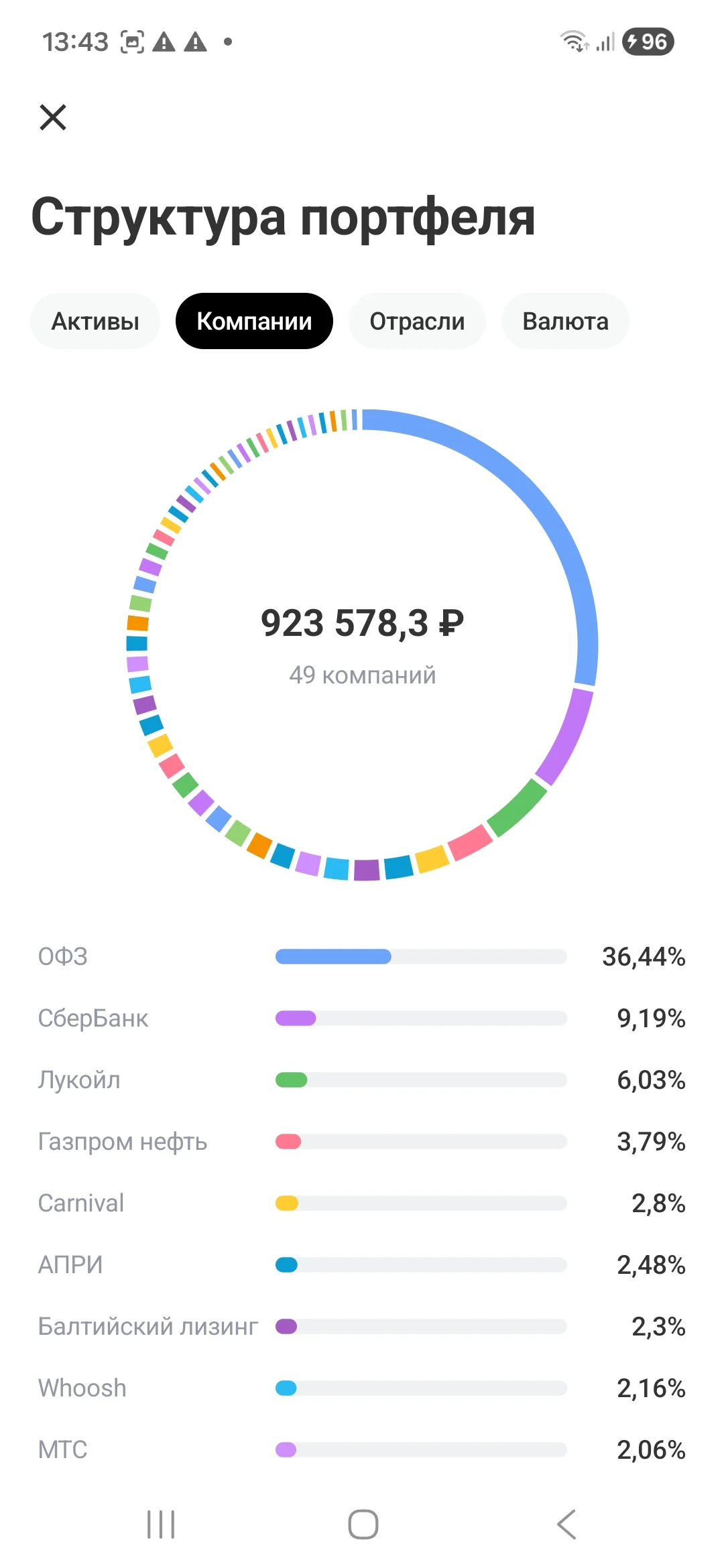Screen dimensions: 724x1568
Task: Go to the home screen
Action: tap(363, 1524)
